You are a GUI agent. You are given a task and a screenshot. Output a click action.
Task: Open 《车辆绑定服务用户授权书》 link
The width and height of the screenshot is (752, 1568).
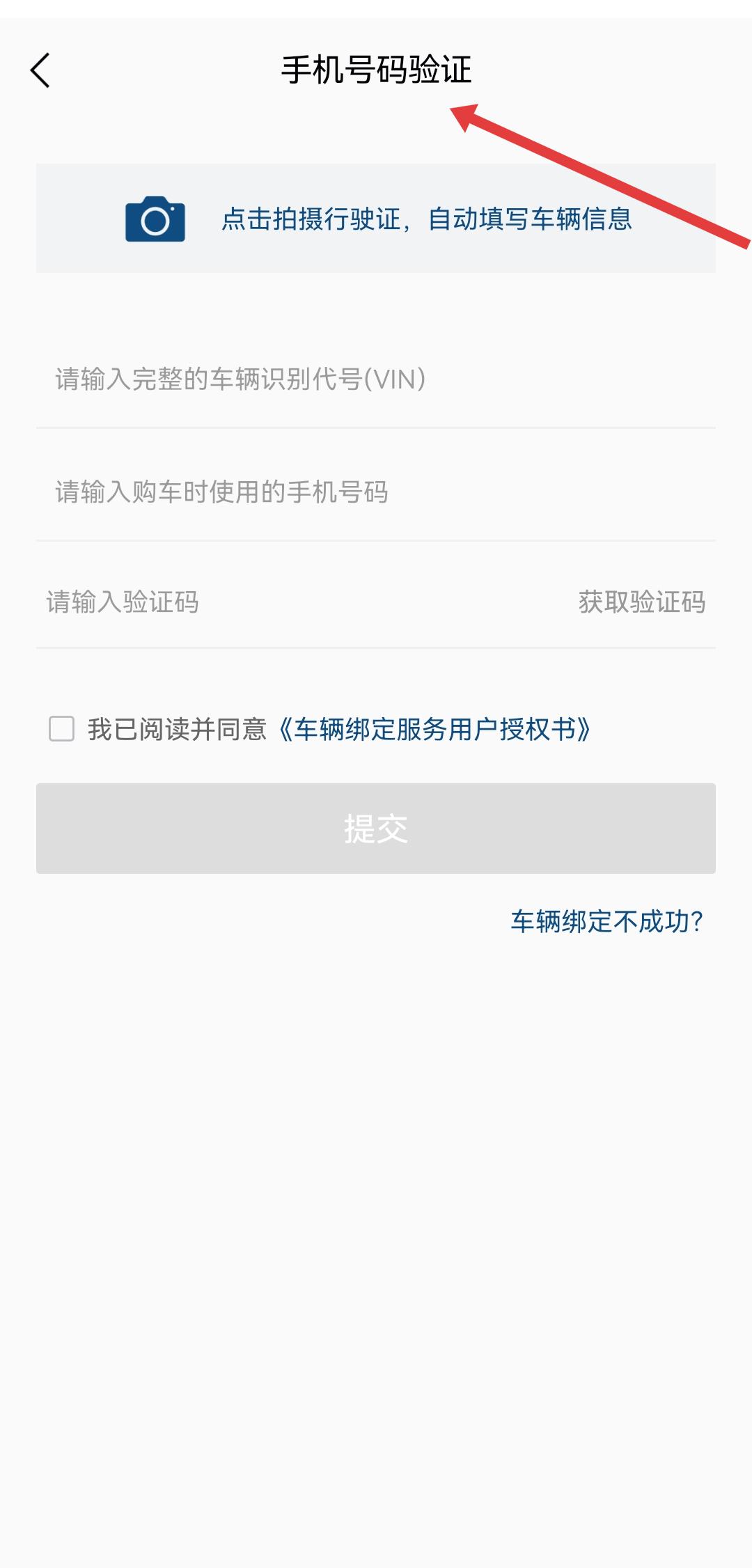435,730
